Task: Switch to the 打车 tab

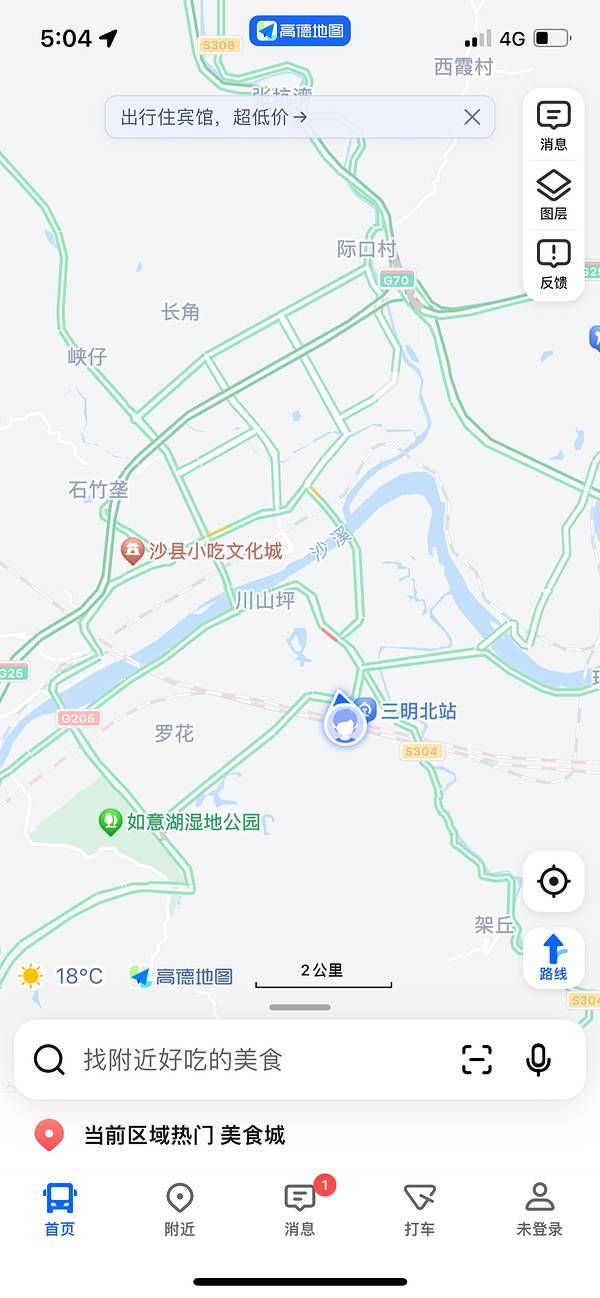Action: (x=420, y=1208)
